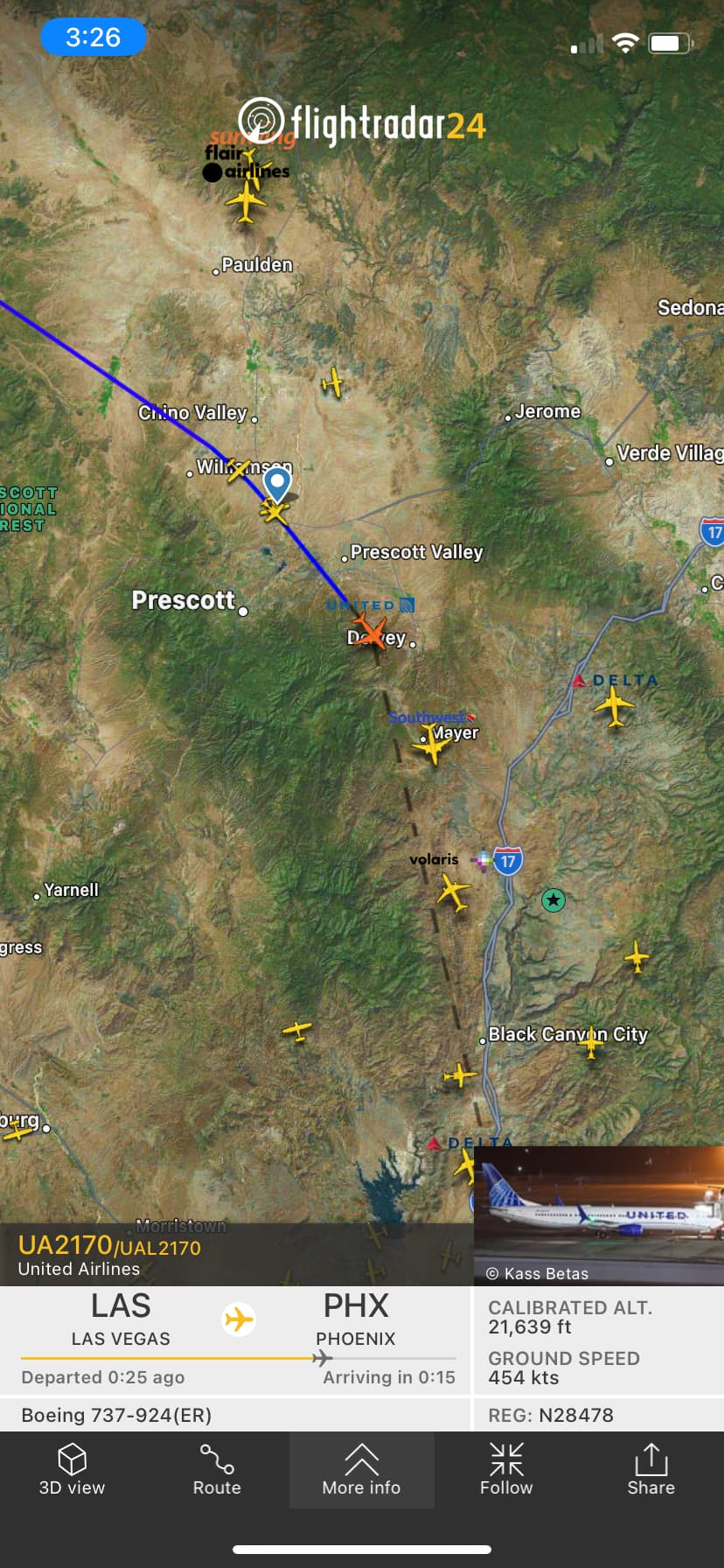Tap the green star marker by I-17
The height and width of the screenshot is (1568, 724).
553,899
